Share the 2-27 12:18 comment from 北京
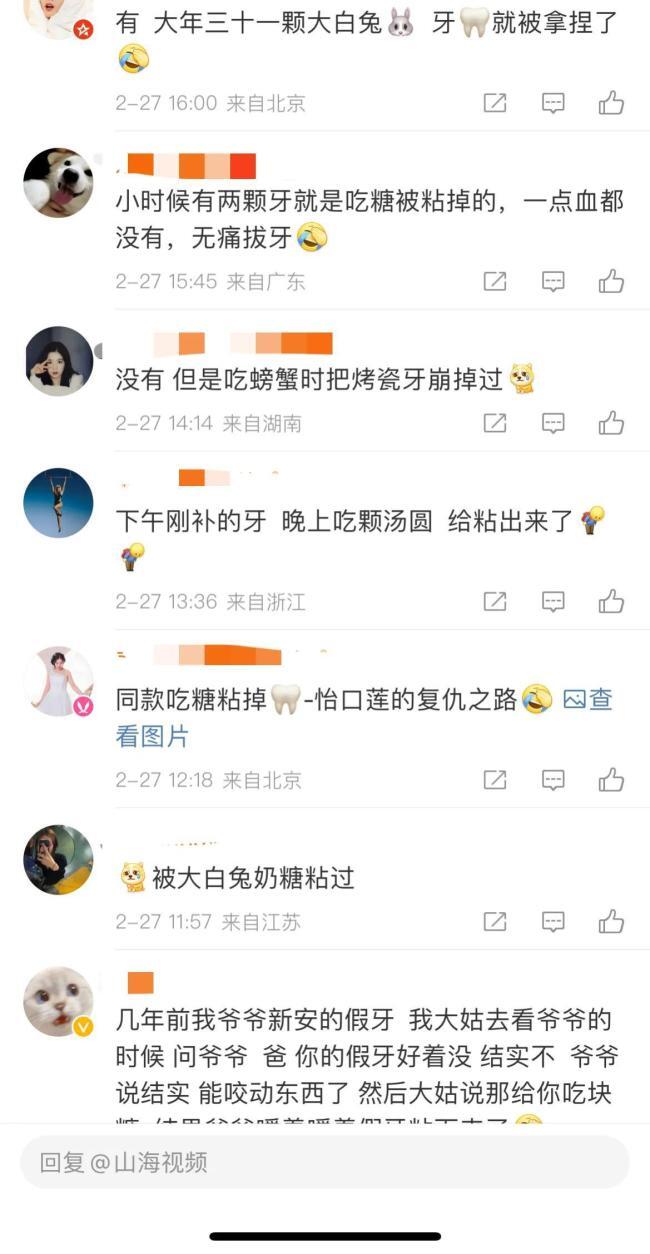Image resolution: width=650 pixels, height=1254 pixels. [495, 780]
